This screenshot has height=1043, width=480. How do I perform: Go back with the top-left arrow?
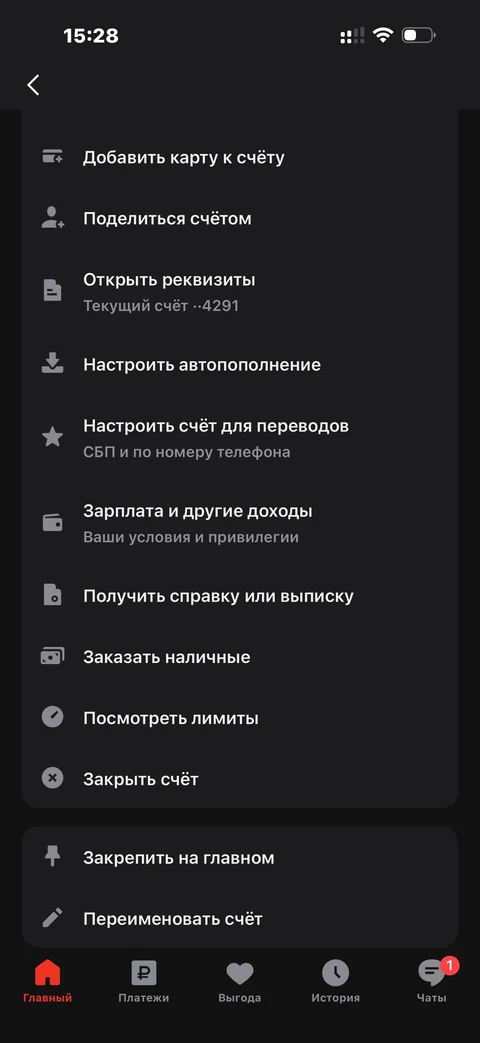tap(33, 85)
